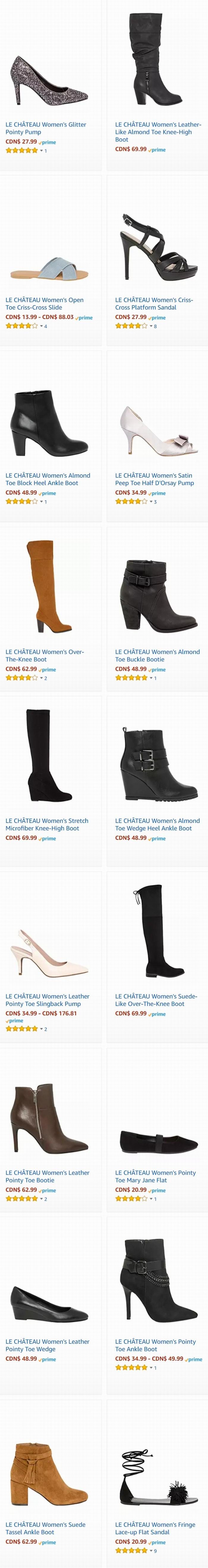The width and height of the screenshot is (208, 1568).
Task: Open Almond Toe Block Heel Ankle Boot
Action: [x=48, y=479]
